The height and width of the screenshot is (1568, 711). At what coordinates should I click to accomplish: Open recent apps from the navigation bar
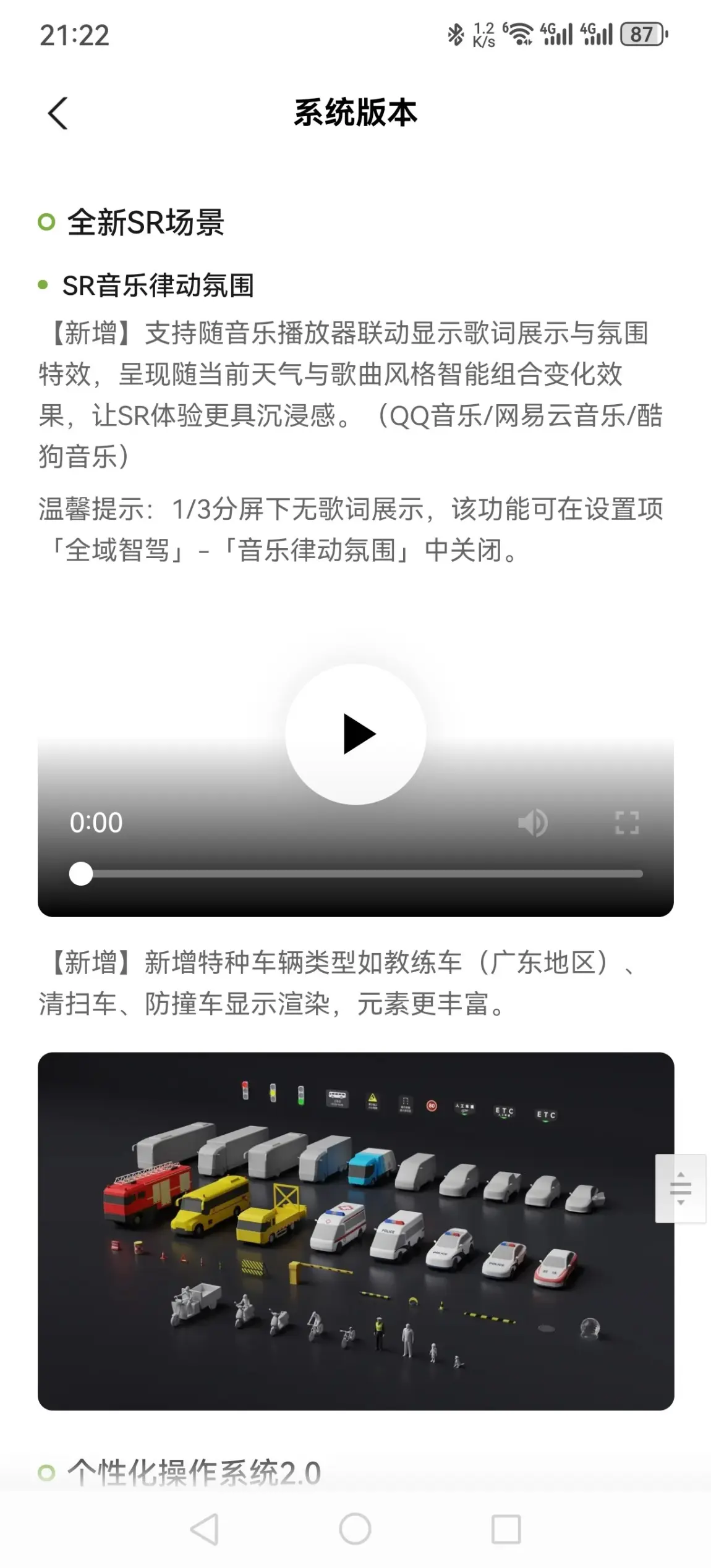point(506,1530)
